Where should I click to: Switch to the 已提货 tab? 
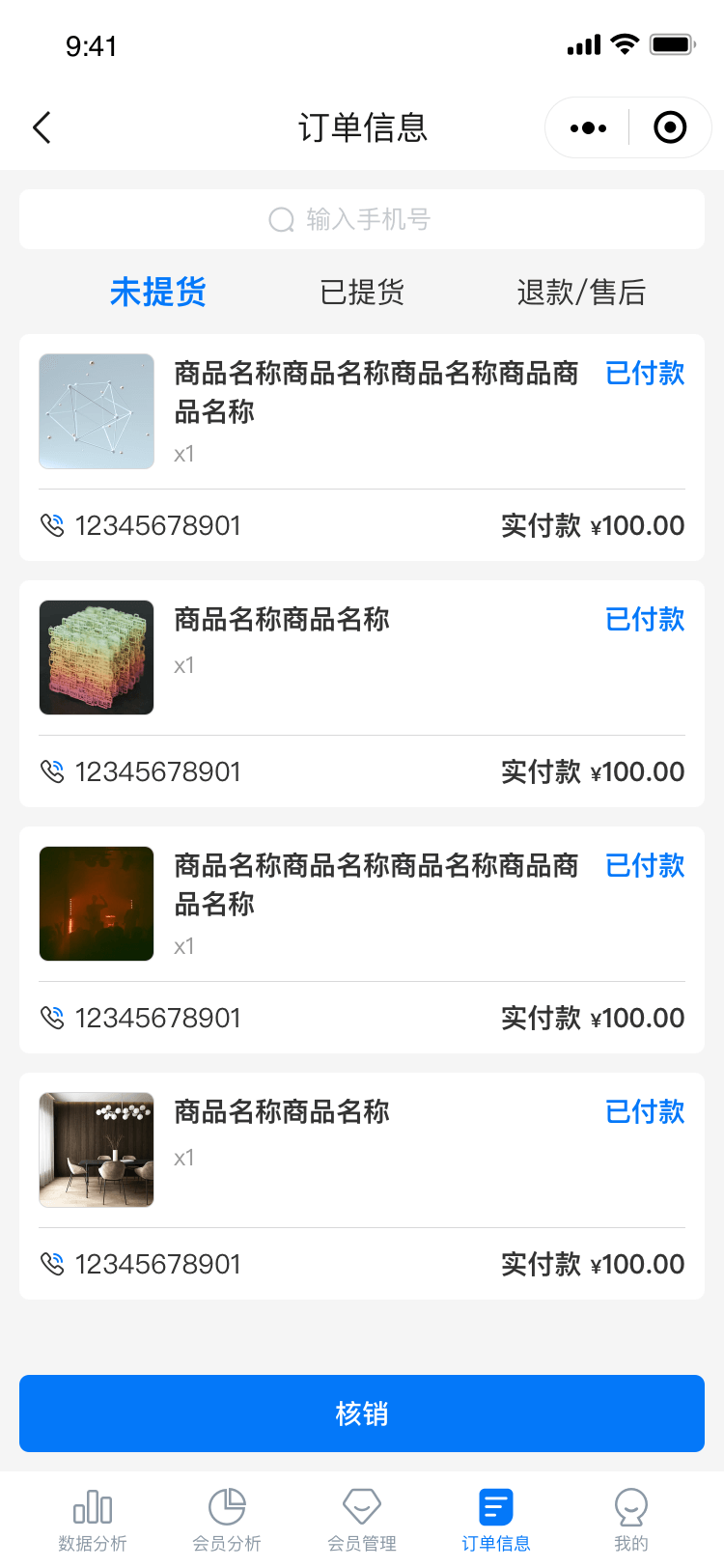point(362,292)
